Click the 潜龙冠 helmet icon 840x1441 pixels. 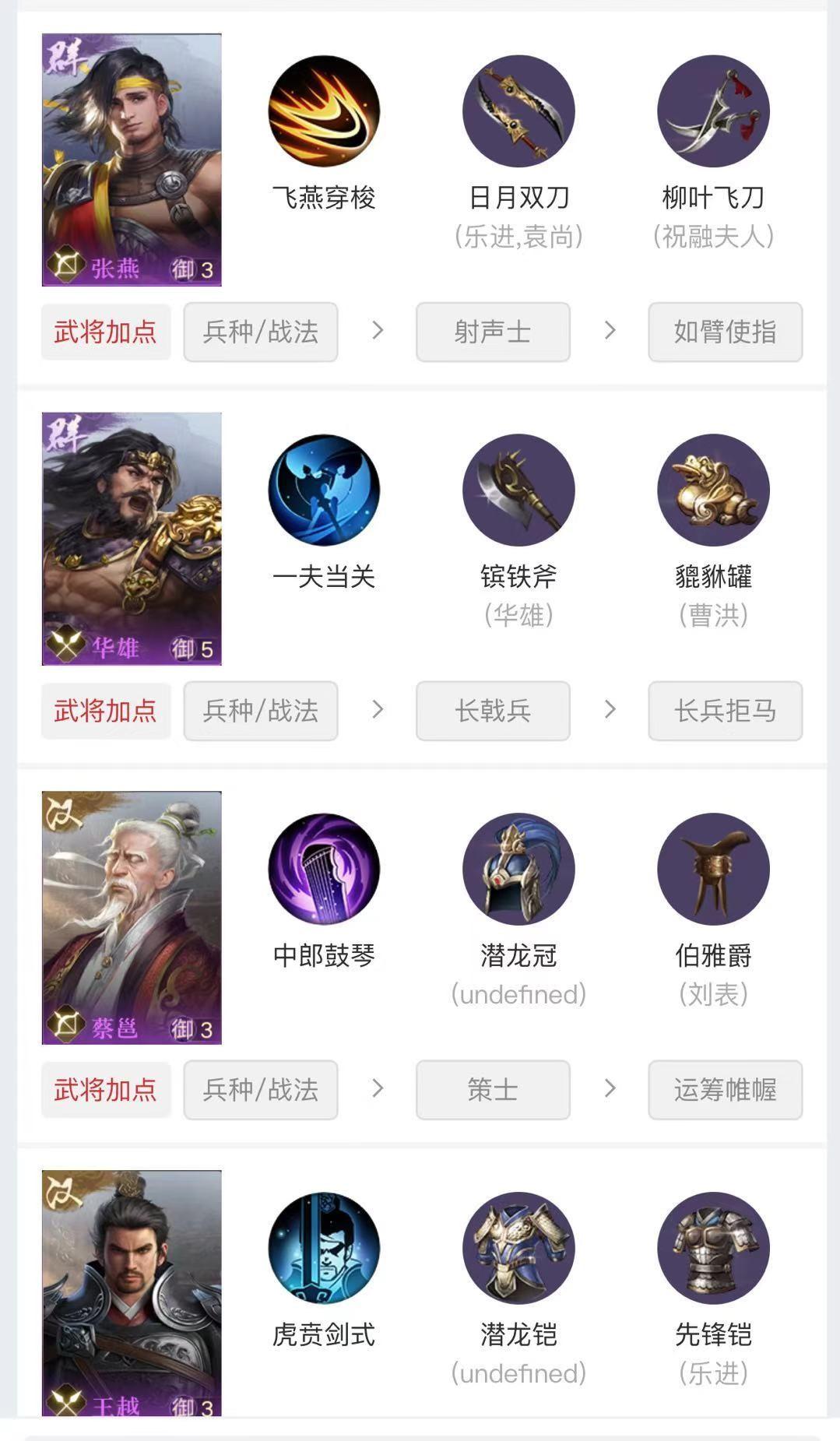click(519, 870)
